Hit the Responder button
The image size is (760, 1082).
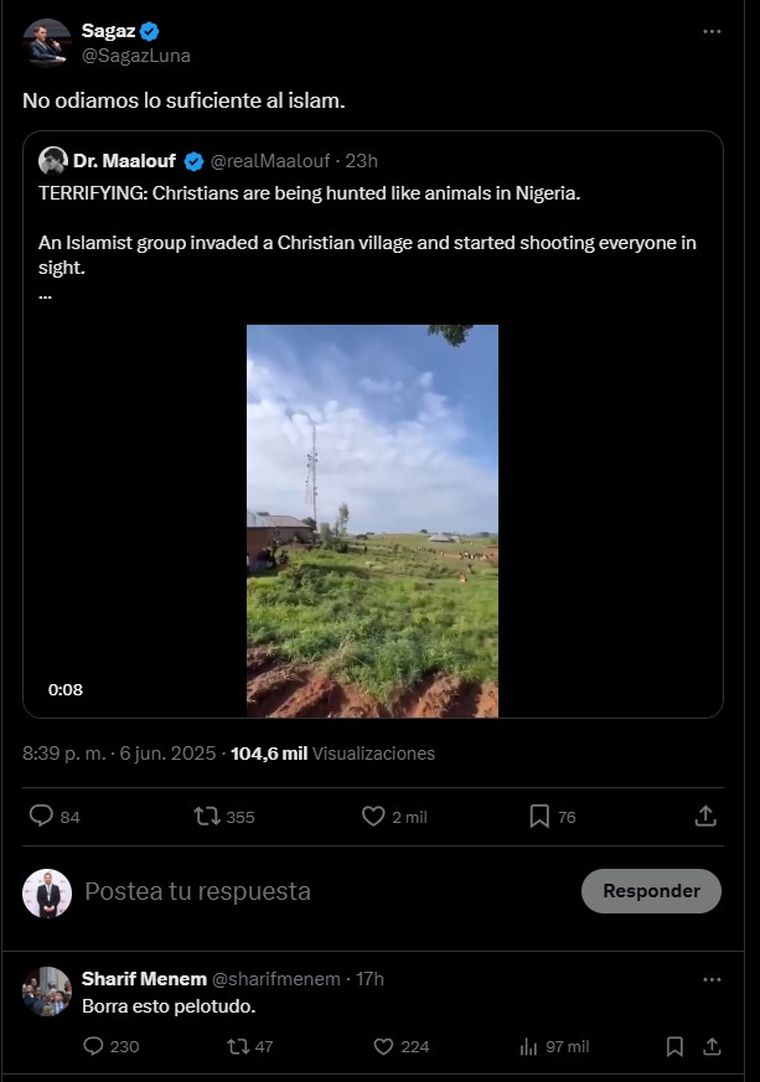(651, 891)
